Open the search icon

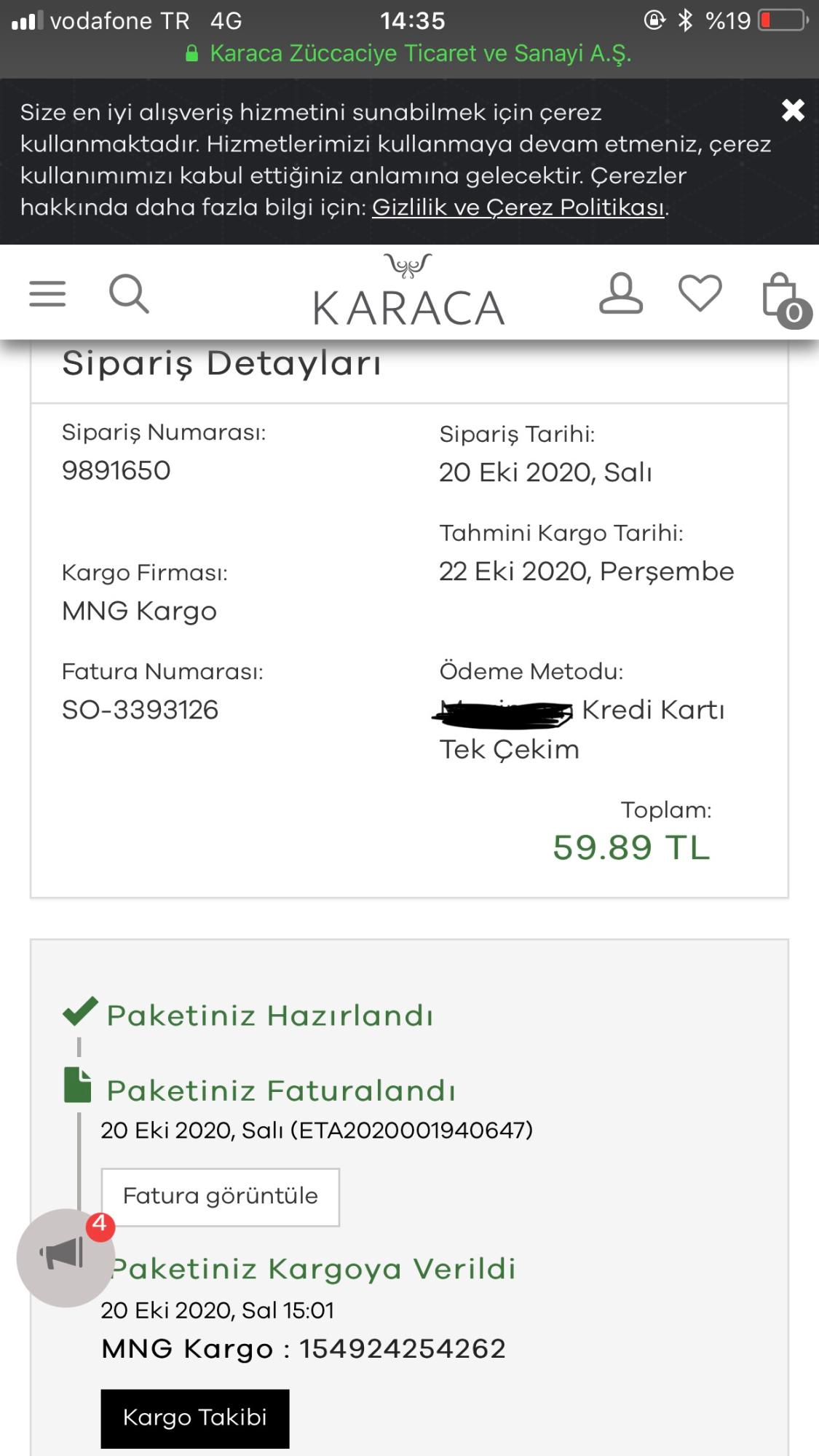[129, 293]
